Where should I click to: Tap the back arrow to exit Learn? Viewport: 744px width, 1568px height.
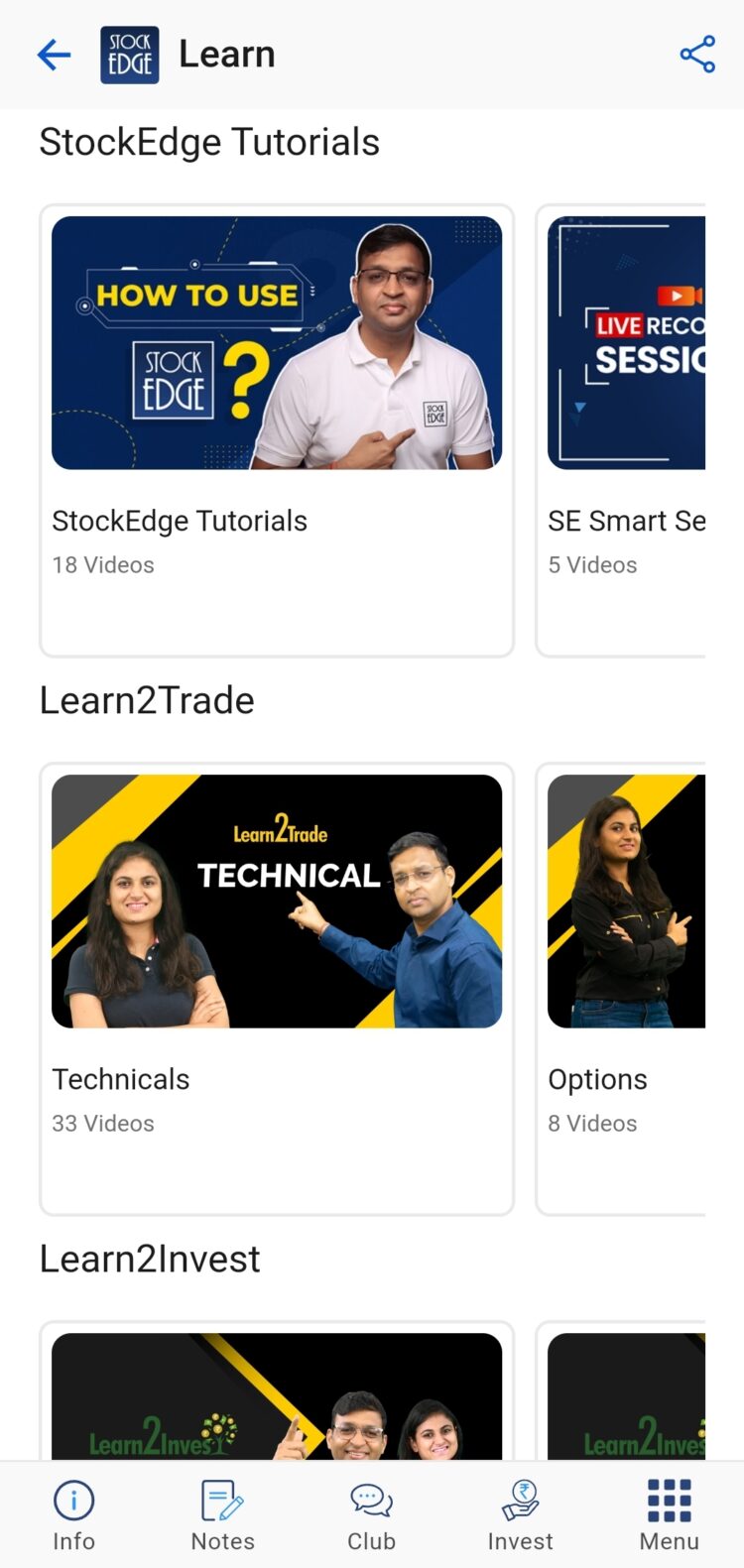(x=54, y=55)
